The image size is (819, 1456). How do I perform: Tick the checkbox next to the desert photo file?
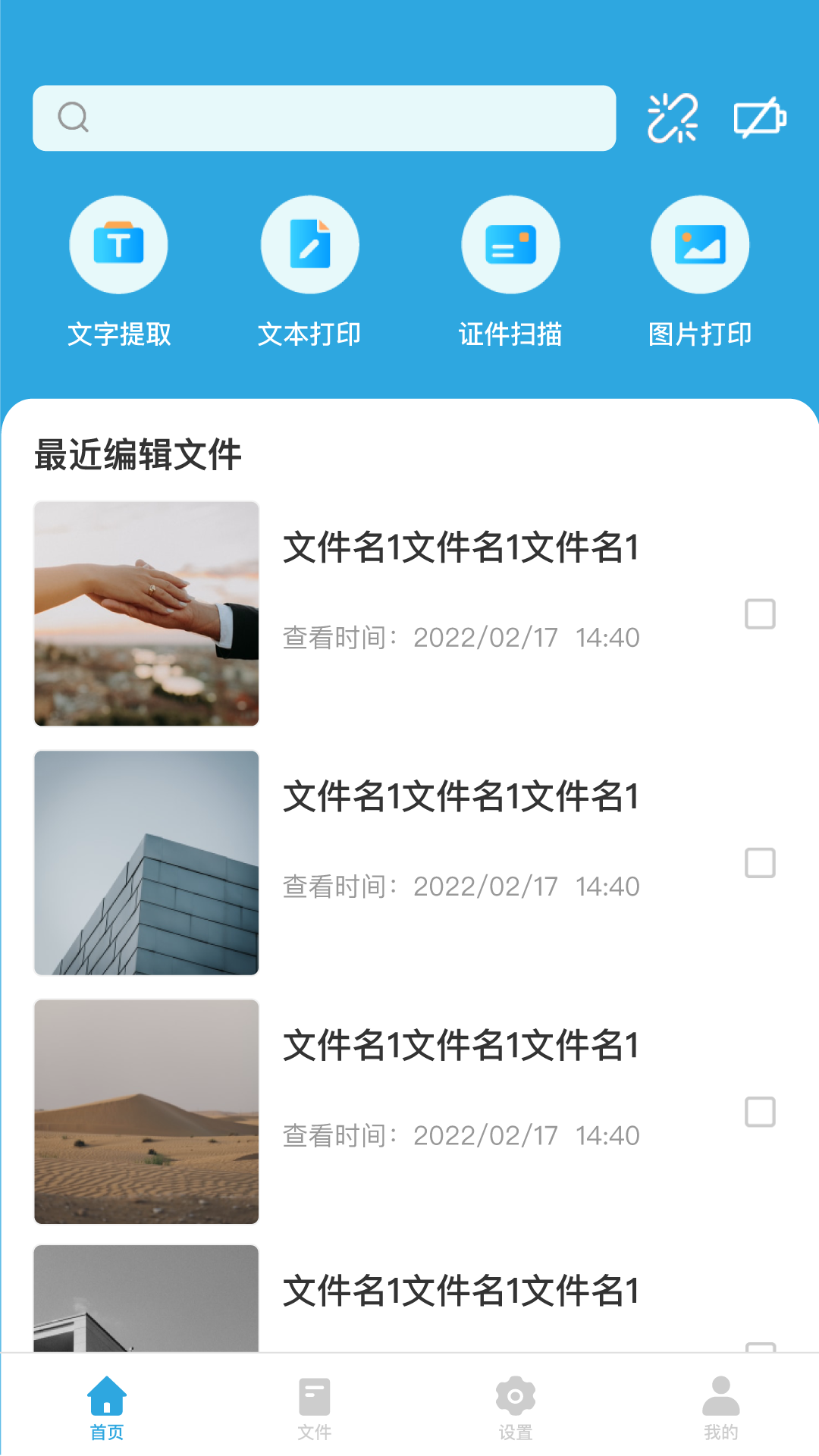point(759,1112)
